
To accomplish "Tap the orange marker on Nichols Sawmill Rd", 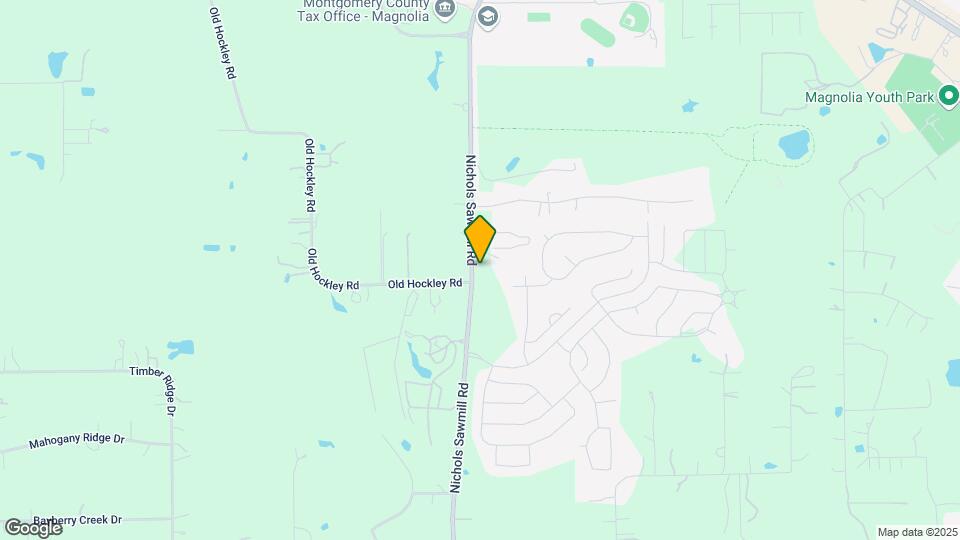I will click(x=480, y=239).
